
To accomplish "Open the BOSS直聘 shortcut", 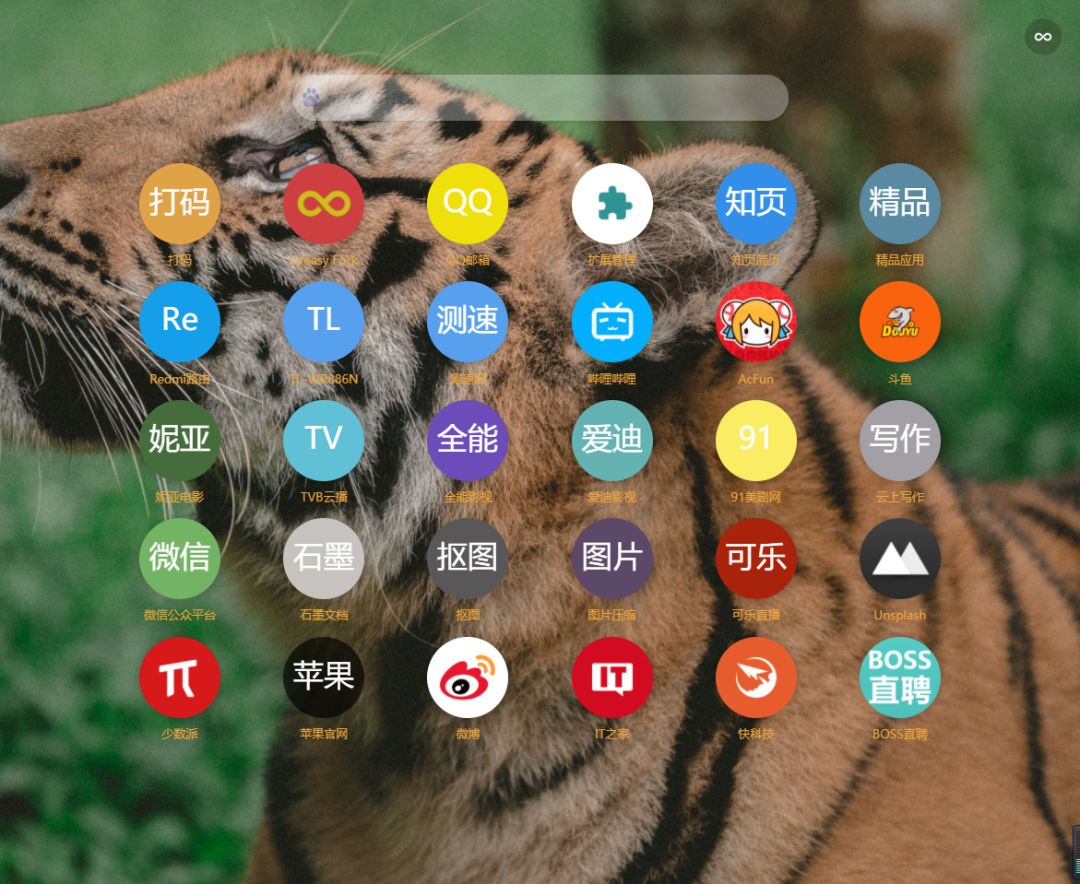I will pyautogui.click(x=900, y=677).
